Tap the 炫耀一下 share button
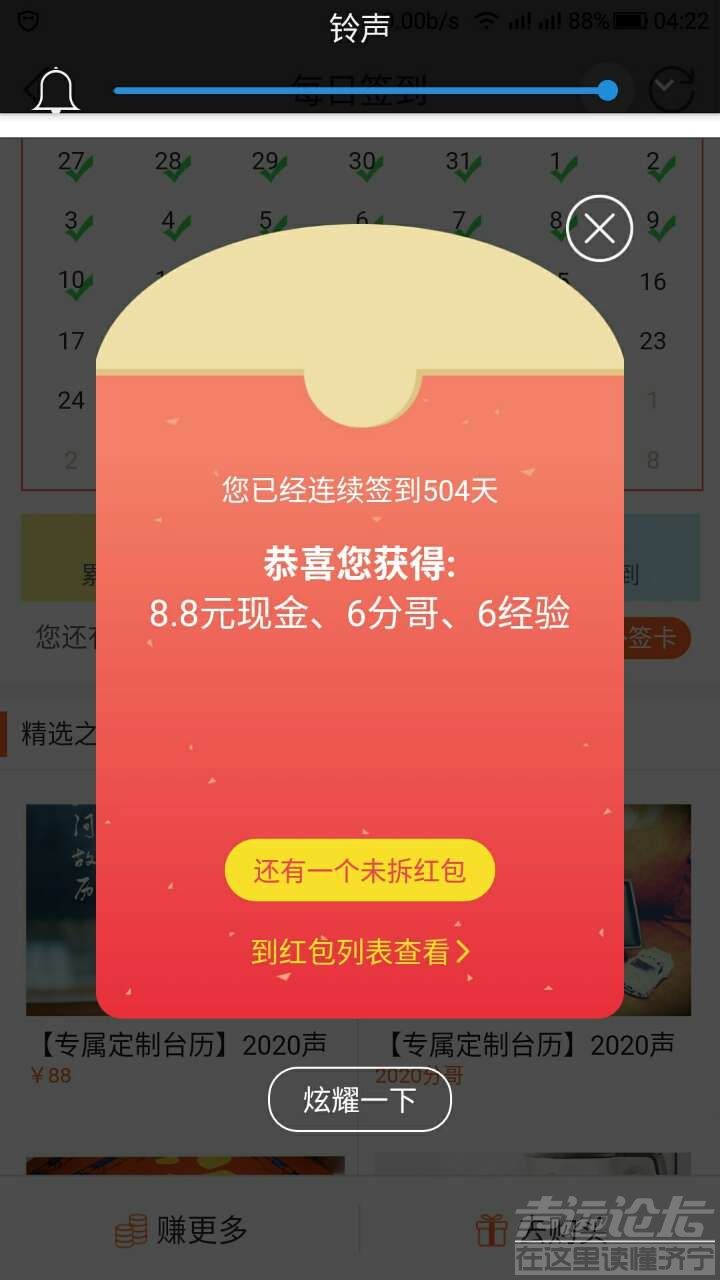 [360, 1099]
